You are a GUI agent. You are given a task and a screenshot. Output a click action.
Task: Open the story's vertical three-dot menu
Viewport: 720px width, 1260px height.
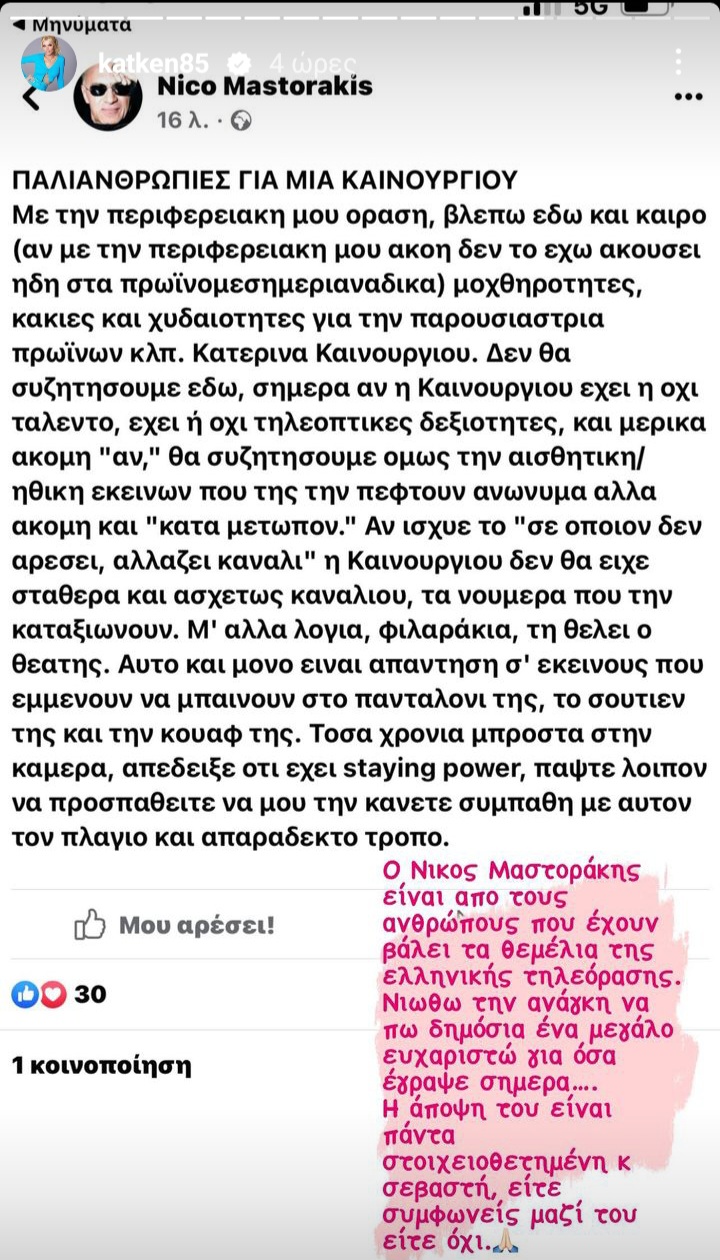679,63
